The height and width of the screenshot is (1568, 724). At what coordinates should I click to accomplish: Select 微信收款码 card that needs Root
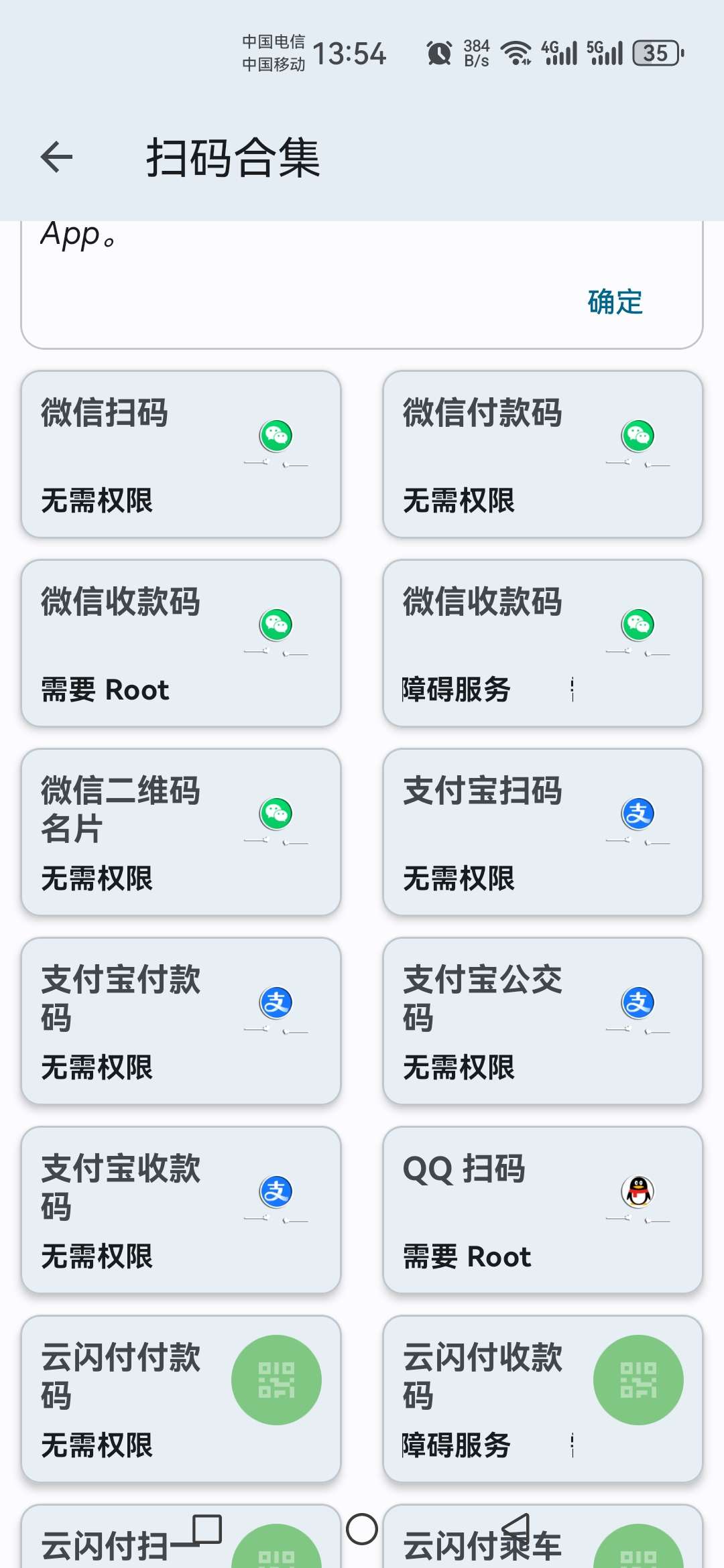(181, 643)
